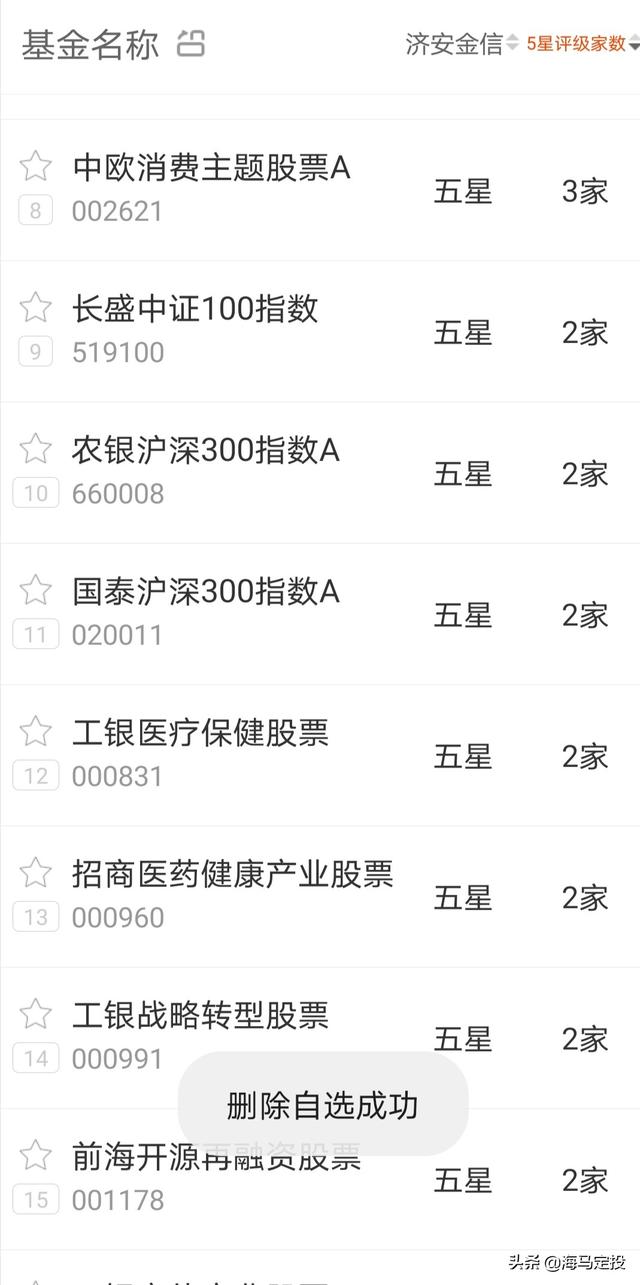Open 工银战略转型股票 fund details
This screenshot has height=1285, width=640.
(320, 1038)
